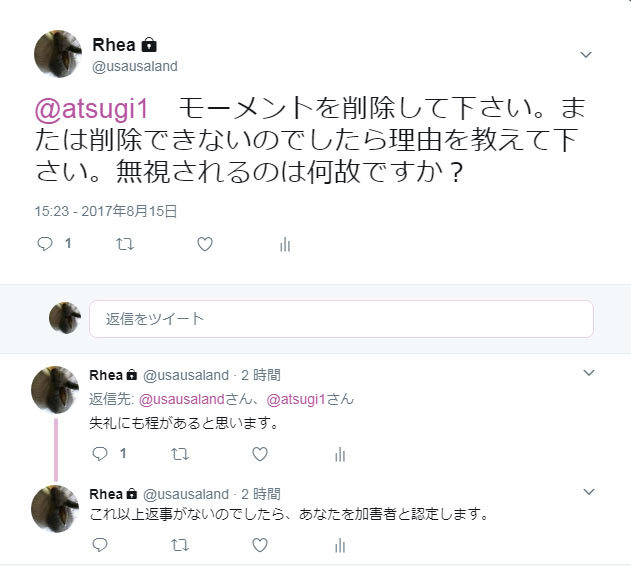Open Rhea's profile from main tweet avatar

[x=58, y=54]
